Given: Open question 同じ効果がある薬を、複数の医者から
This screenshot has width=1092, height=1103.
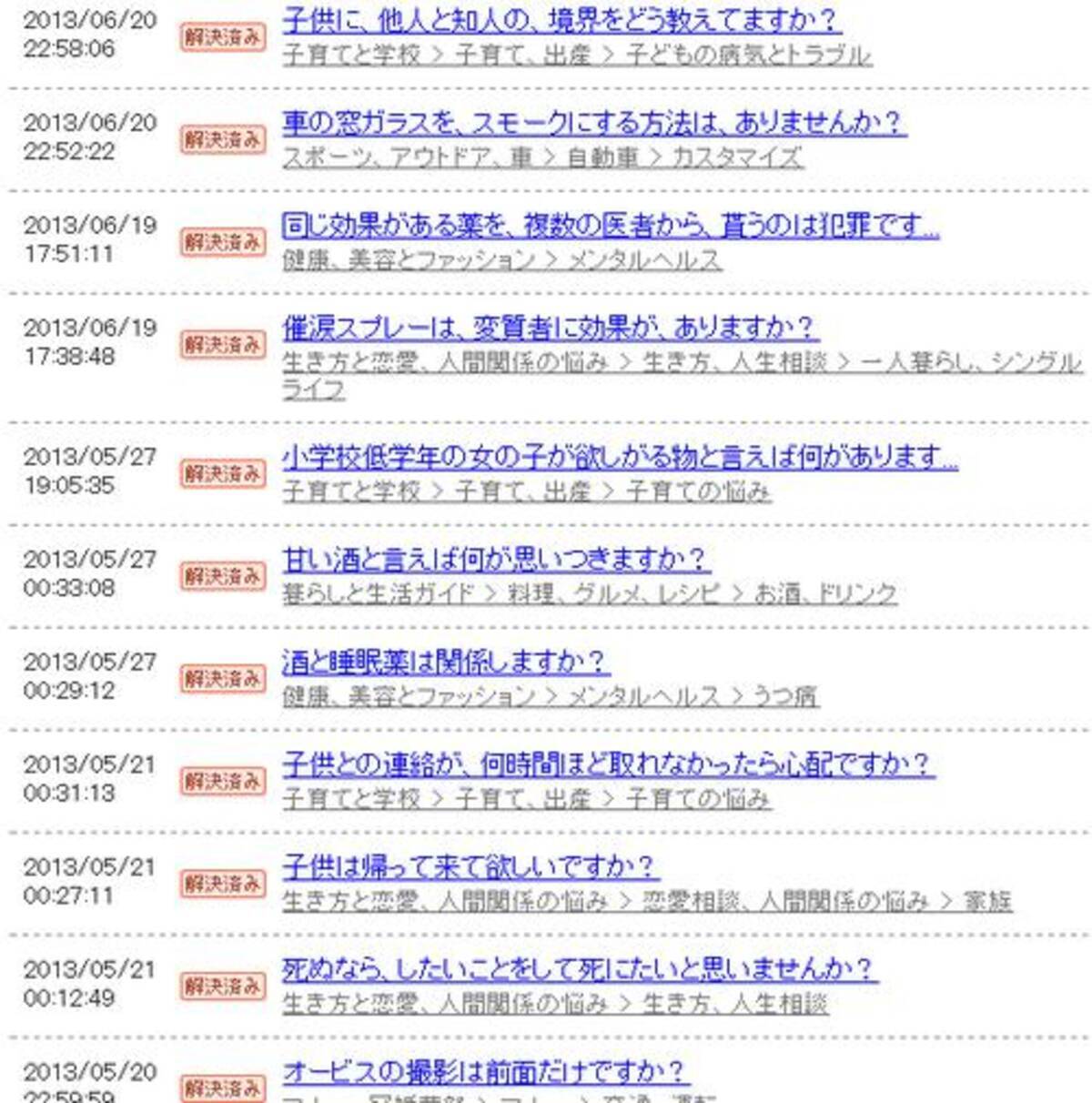Looking at the screenshot, I should pos(610,226).
